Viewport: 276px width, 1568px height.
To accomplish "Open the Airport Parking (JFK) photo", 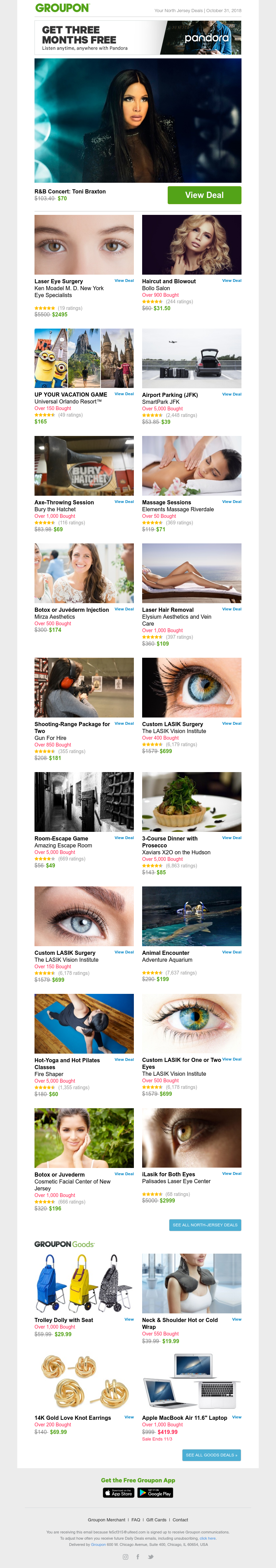I will click(x=191, y=358).
